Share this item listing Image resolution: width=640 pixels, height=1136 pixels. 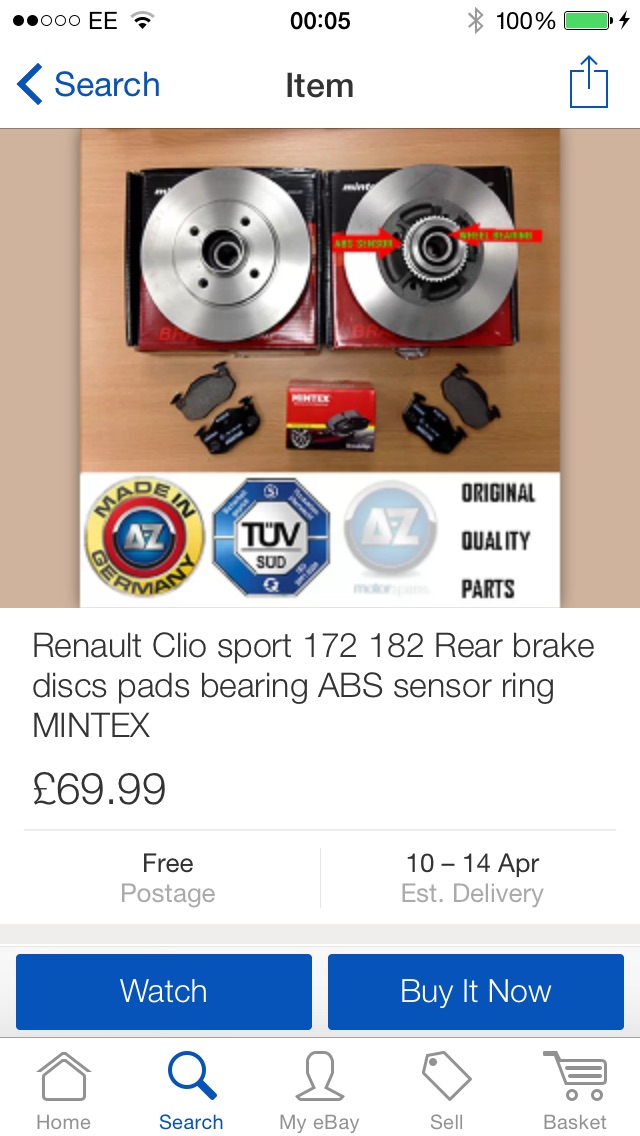(x=588, y=83)
